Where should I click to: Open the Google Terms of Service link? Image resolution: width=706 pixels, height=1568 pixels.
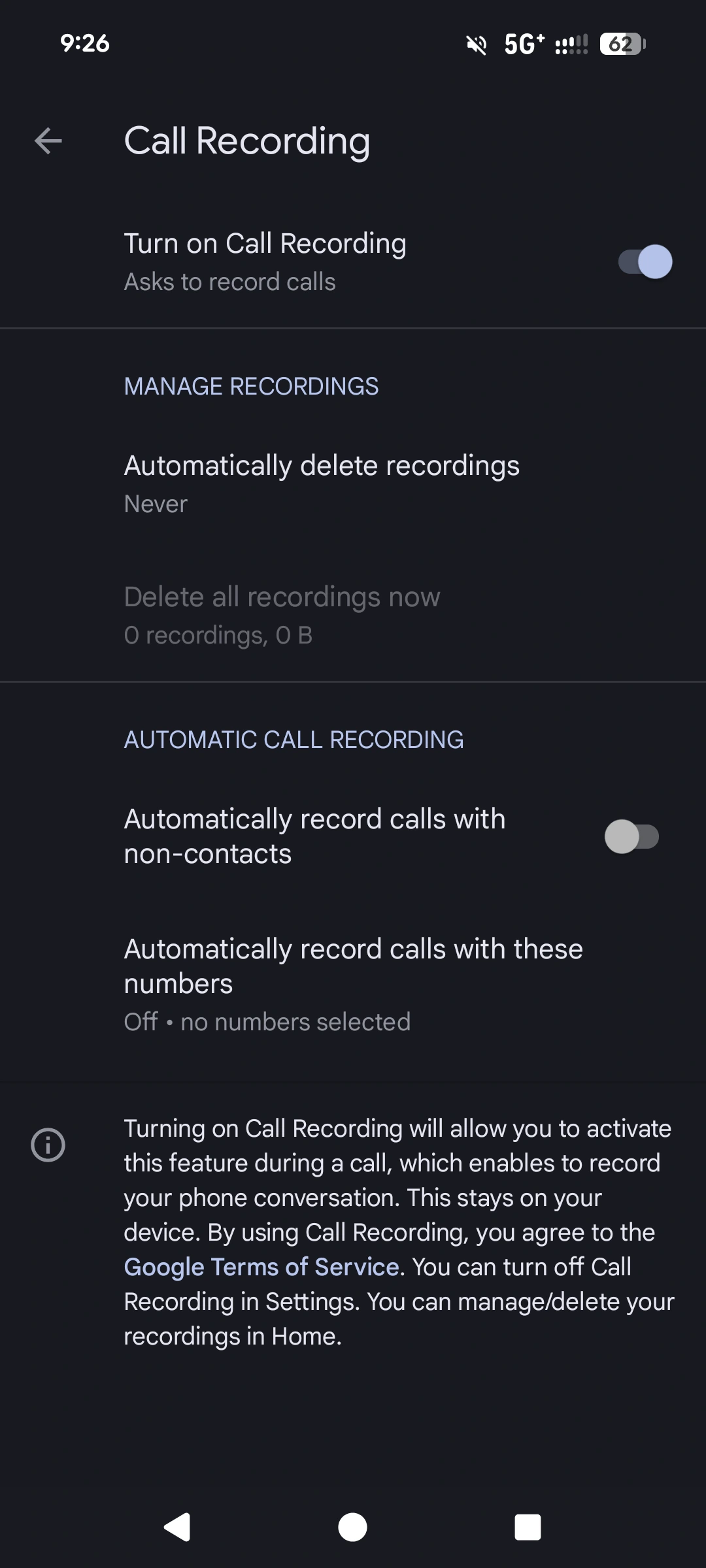point(261,1266)
